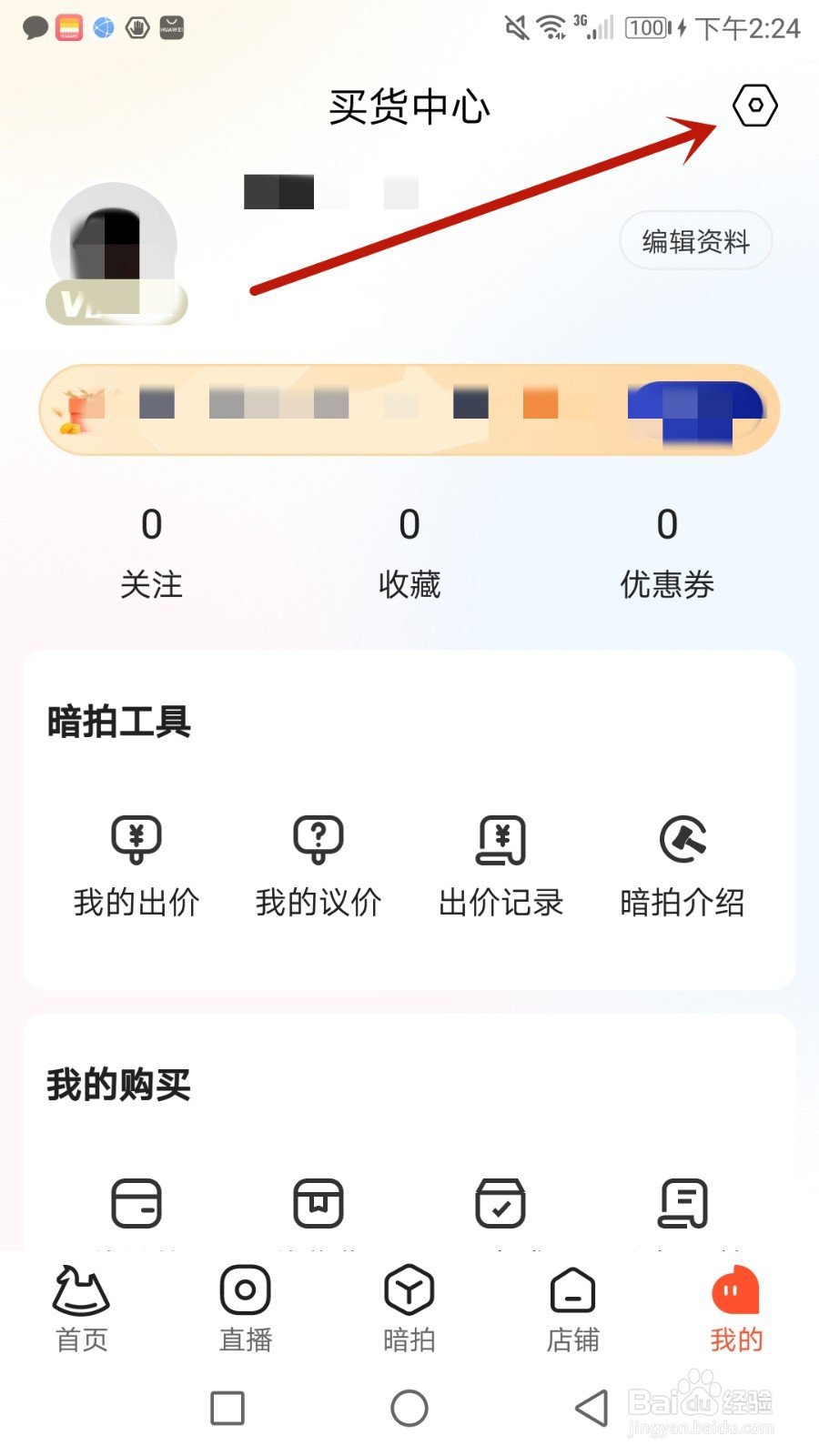Open the settings gear at top right
Screen dimensions: 819x1456
tap(753, 105)
